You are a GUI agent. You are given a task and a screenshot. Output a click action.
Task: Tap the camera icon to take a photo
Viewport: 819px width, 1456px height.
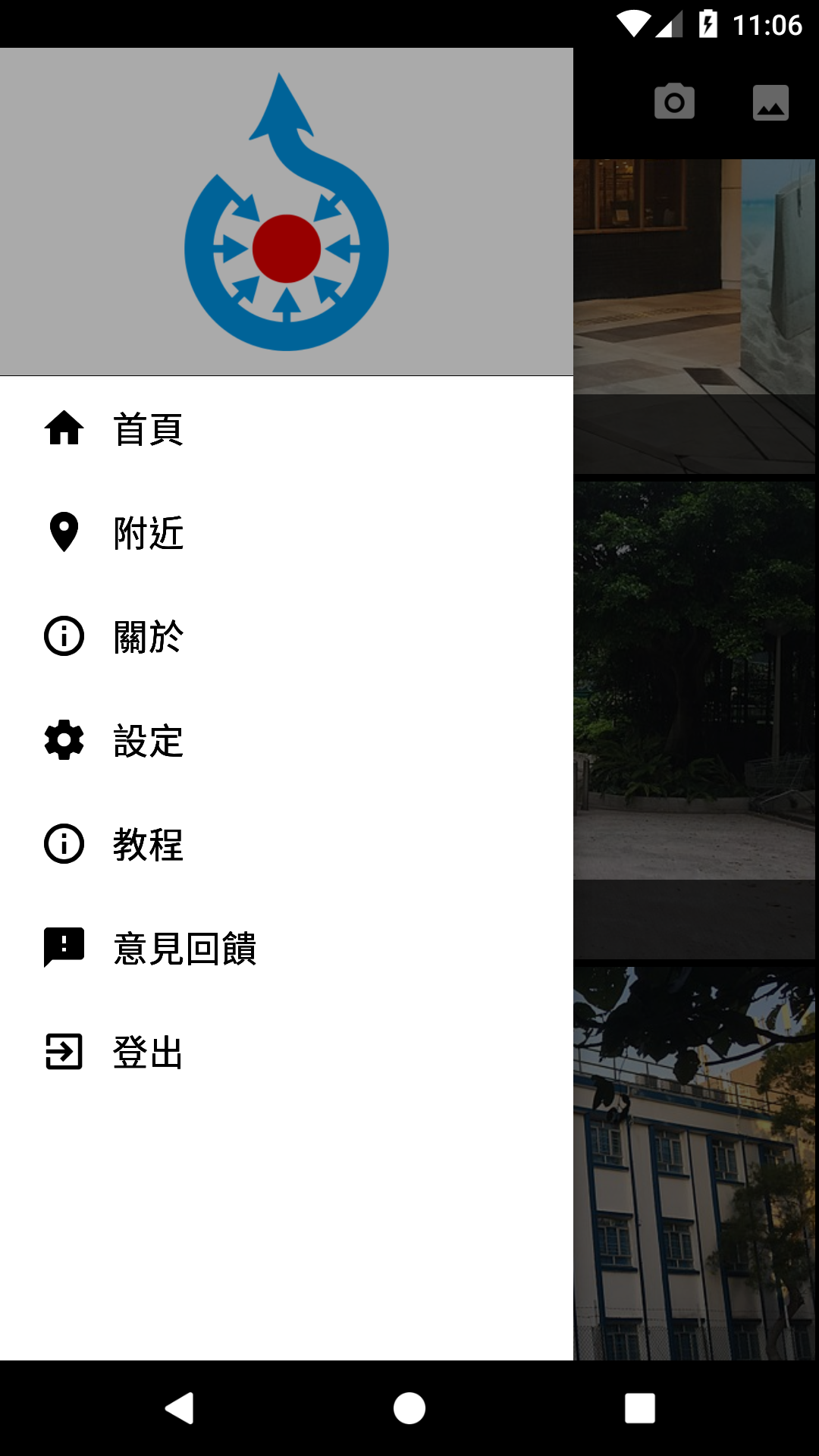pos(674,102)
